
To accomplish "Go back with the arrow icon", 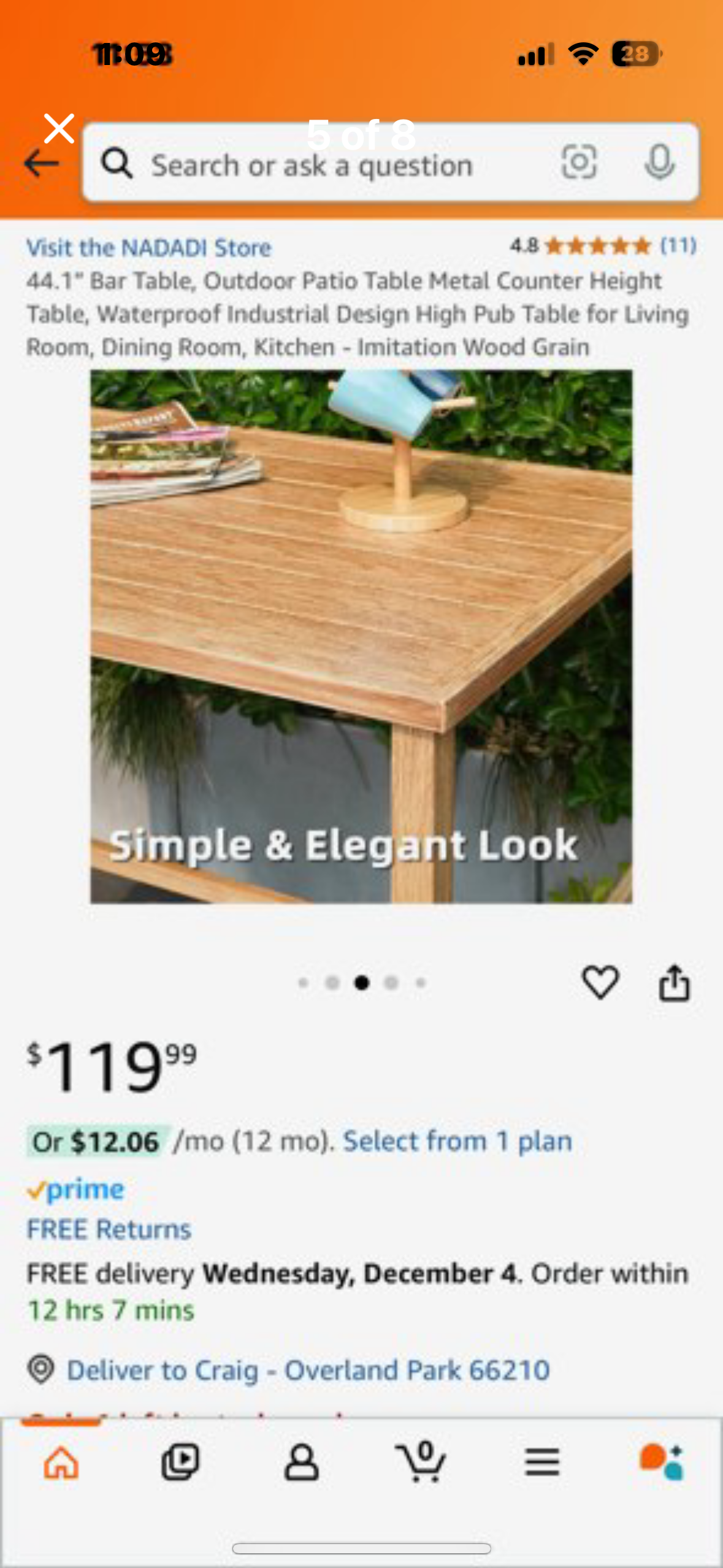I will [40, 164].
